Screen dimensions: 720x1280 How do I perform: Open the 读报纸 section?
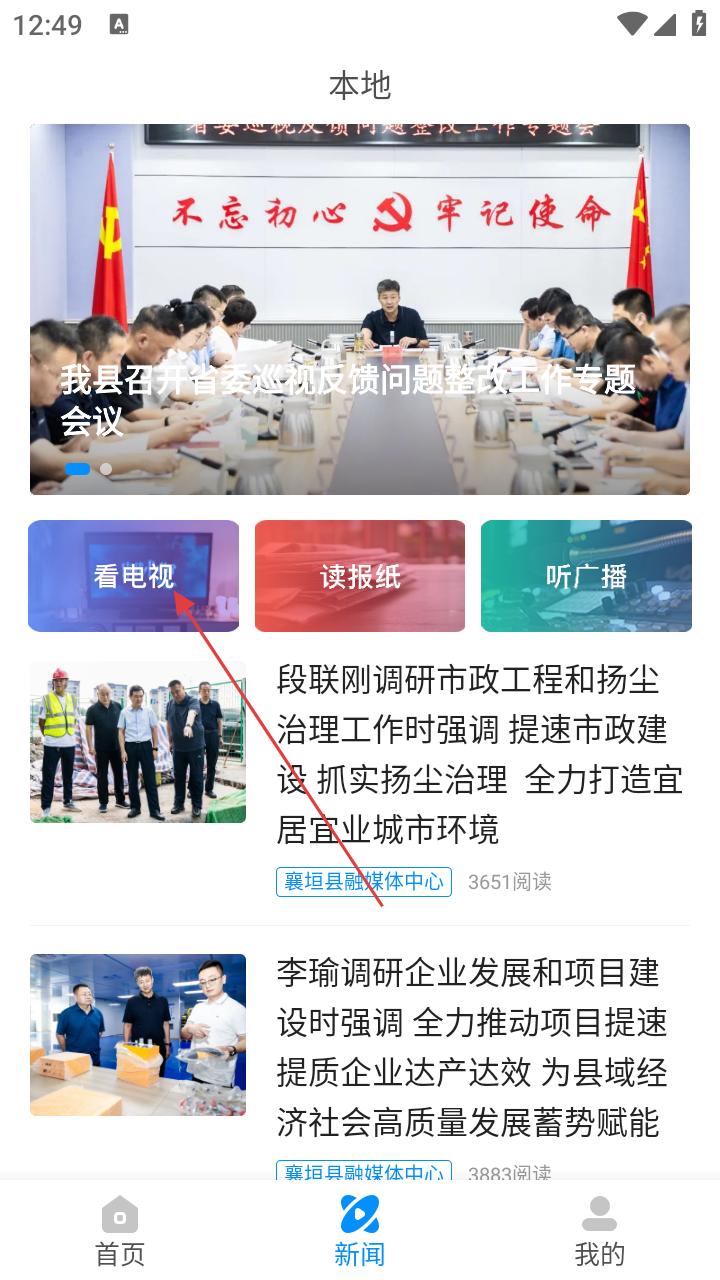point(360,576)
